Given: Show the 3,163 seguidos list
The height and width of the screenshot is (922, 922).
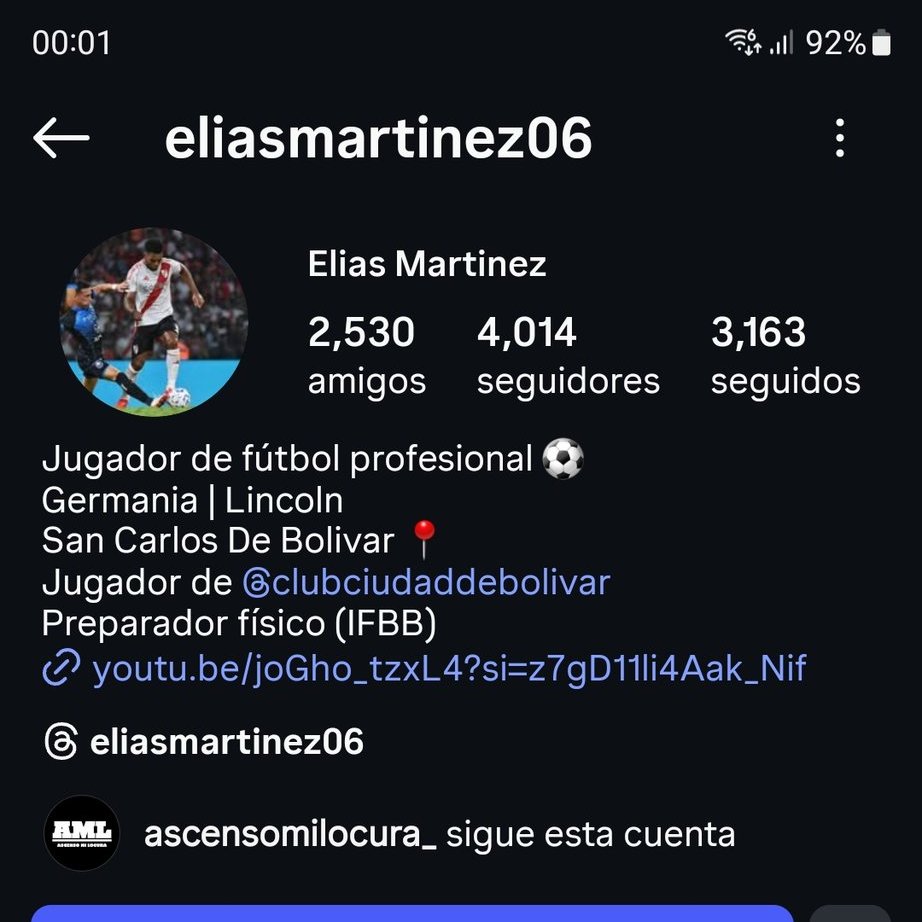Looking at the screenshot, I should [x=785, y=355].
